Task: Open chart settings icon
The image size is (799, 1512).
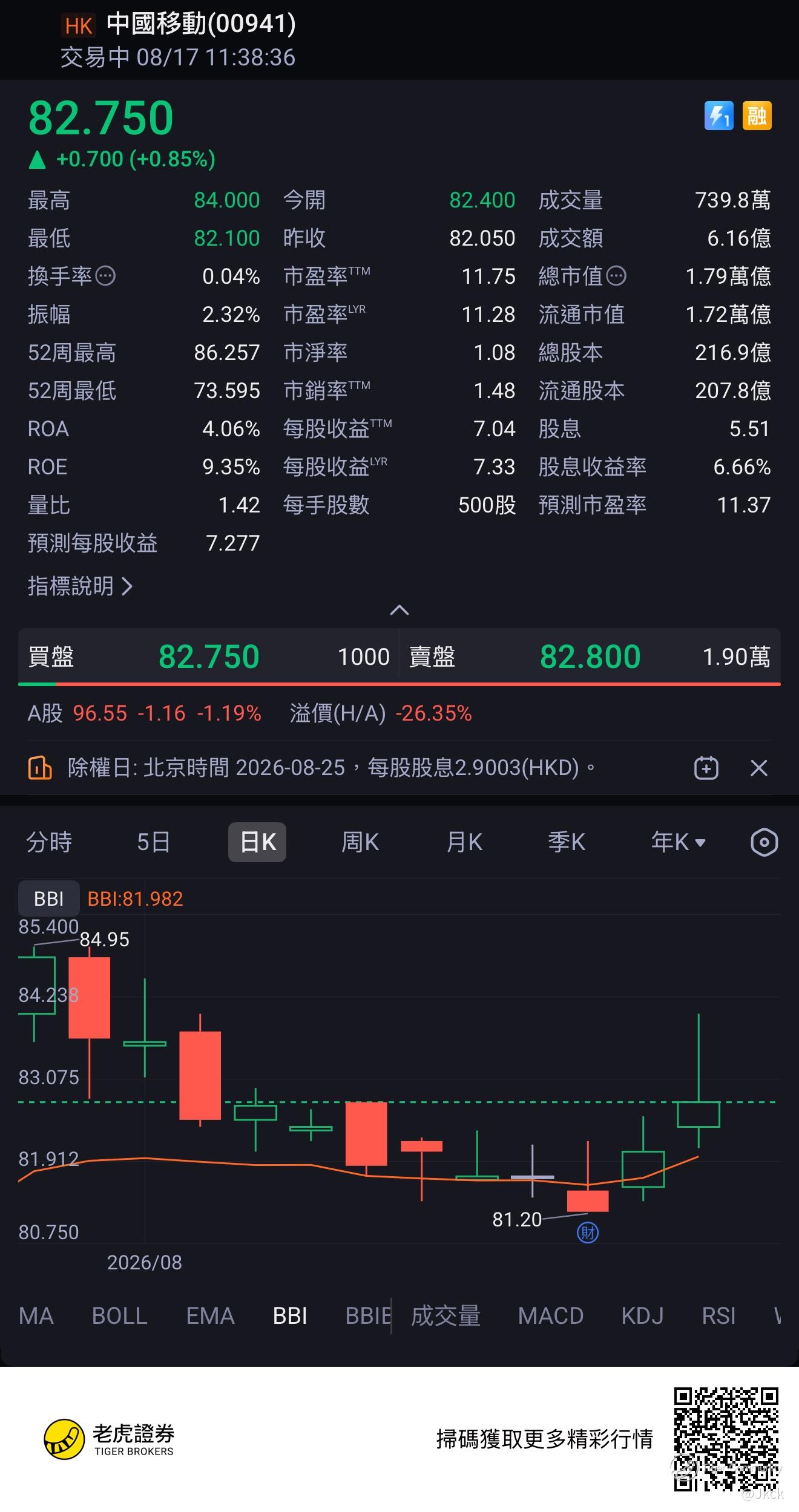Action: pyautogui.click(x=764, y=842)
